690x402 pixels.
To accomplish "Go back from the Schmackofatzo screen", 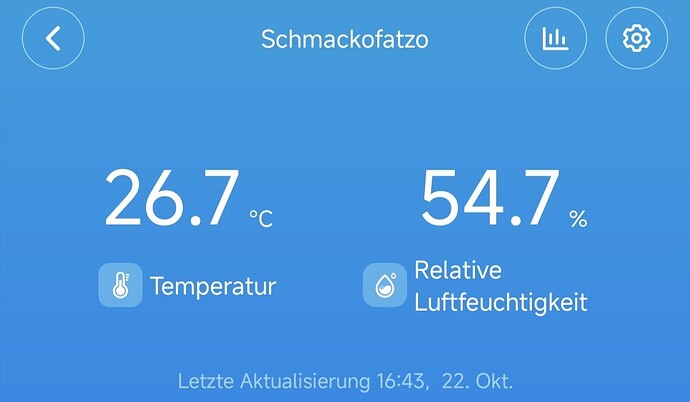I will coord(53,39).
